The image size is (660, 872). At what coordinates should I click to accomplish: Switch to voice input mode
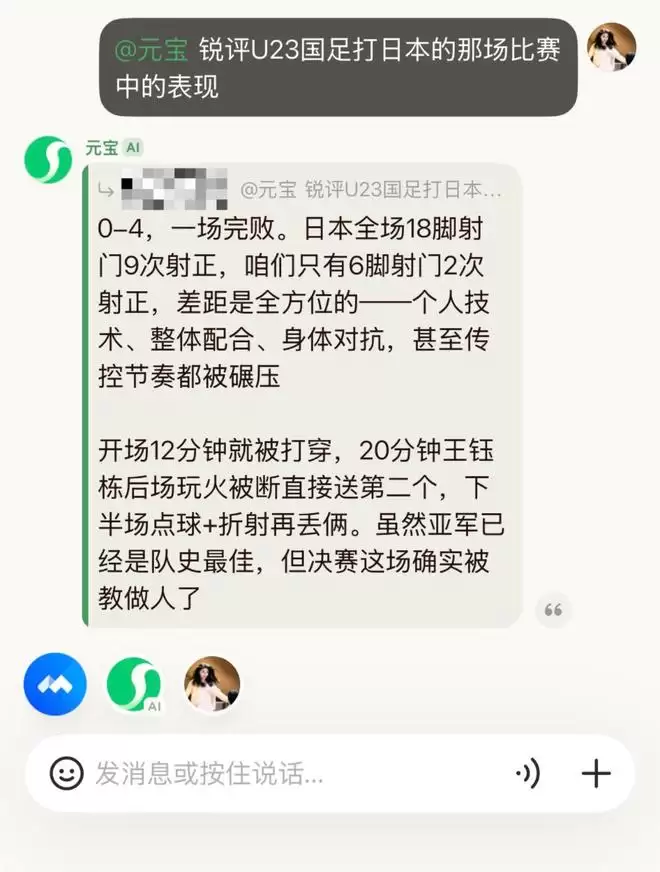point(527,773)
